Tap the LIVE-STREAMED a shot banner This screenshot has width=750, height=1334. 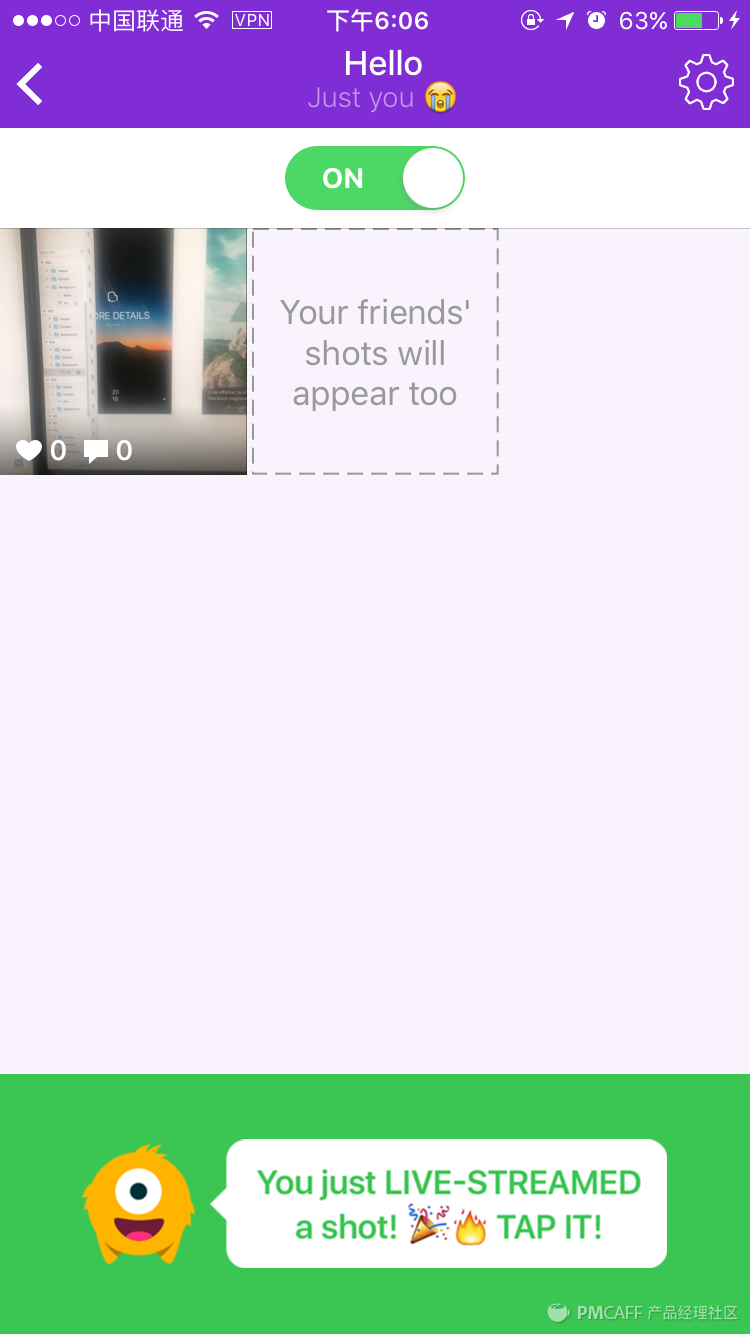446,1204
